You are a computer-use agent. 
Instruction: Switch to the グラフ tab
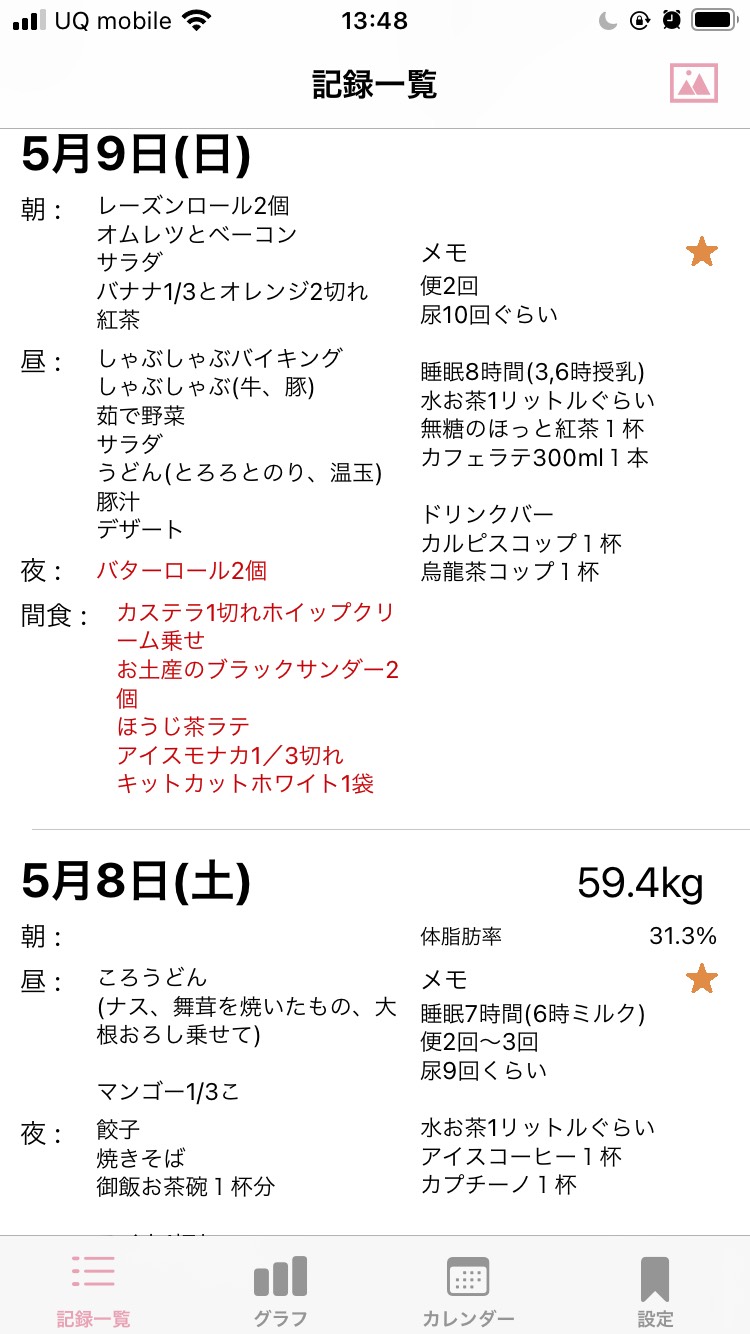tap(280, 1291)
